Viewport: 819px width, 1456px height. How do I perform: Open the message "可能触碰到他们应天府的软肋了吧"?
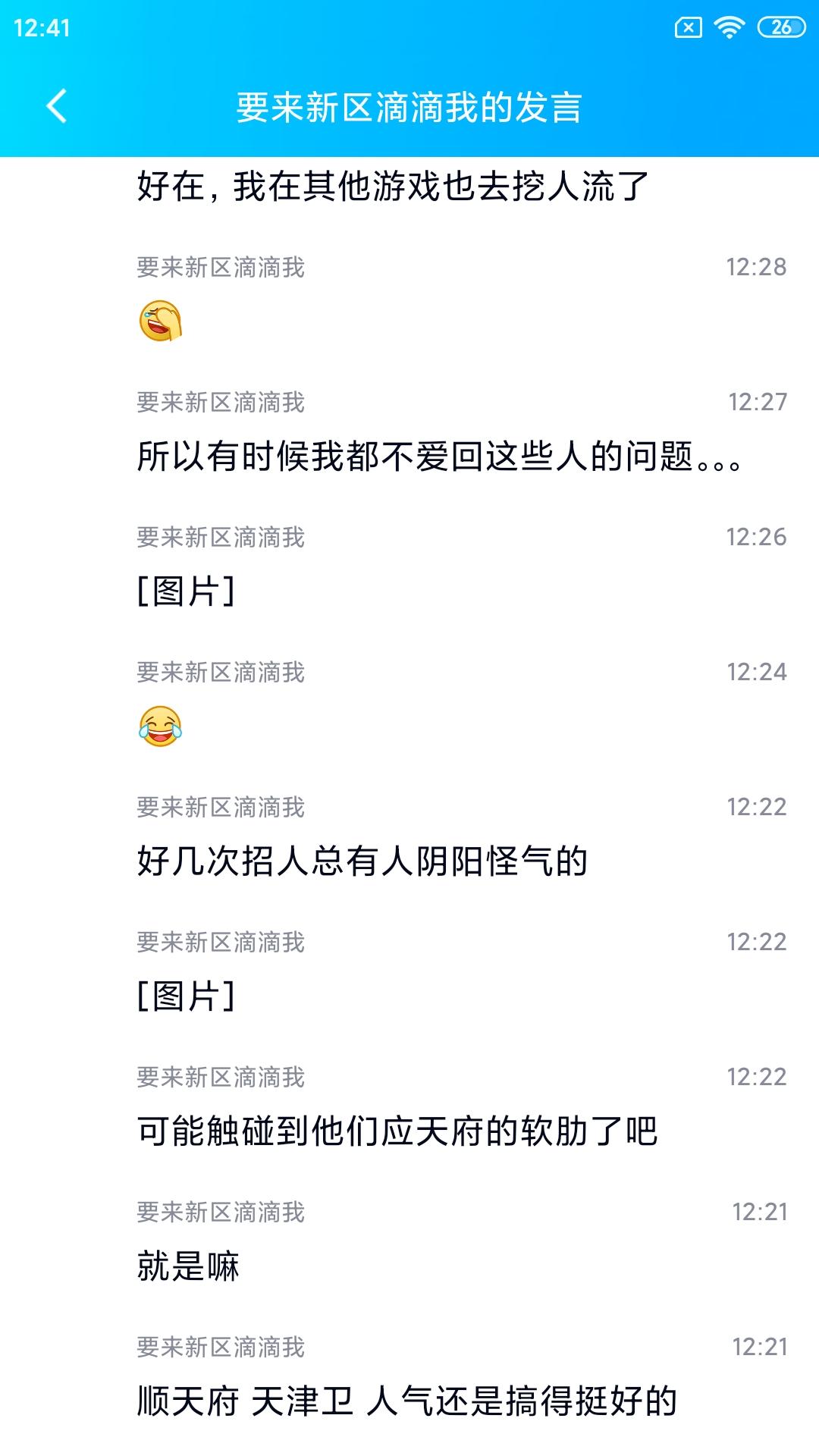397,1131
